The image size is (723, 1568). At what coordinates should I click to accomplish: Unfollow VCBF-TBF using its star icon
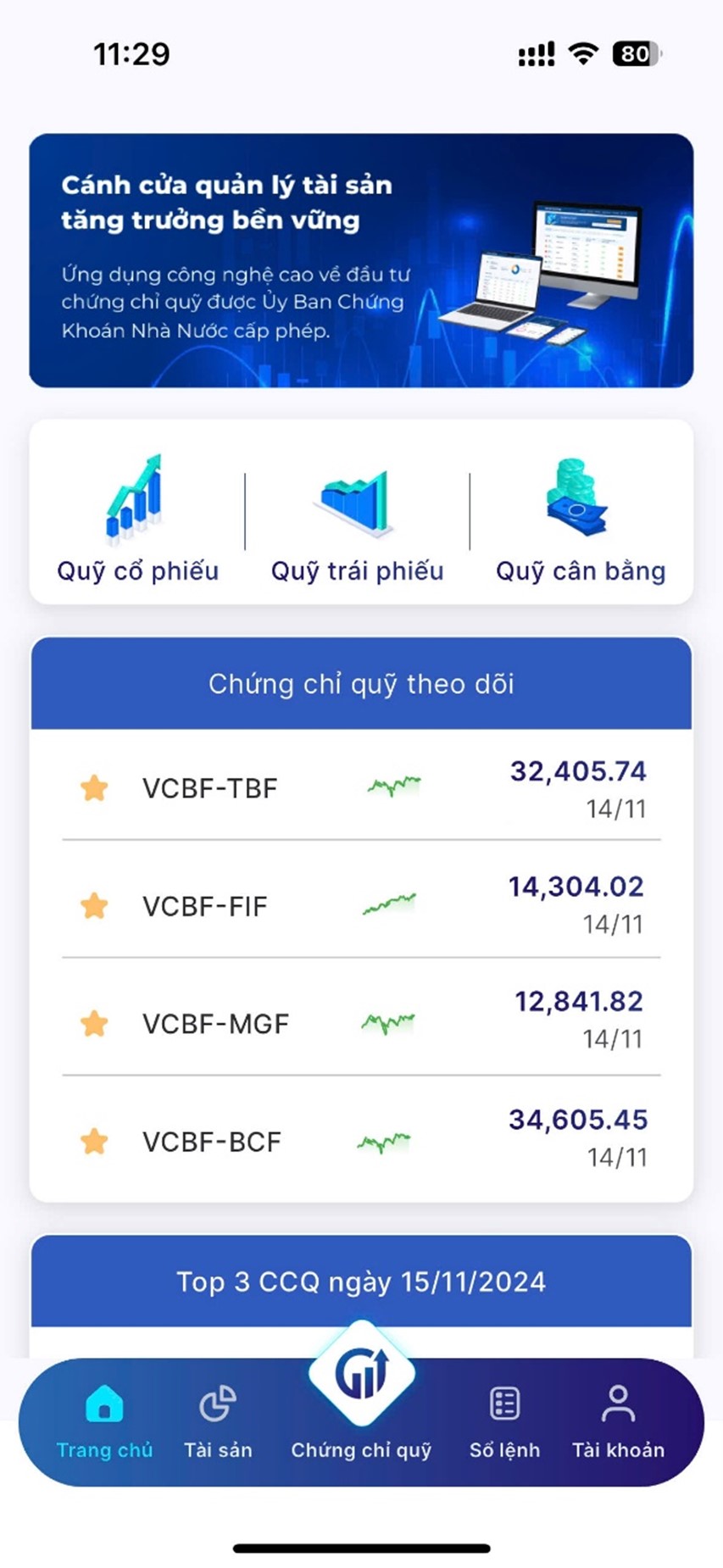point(94,787)
